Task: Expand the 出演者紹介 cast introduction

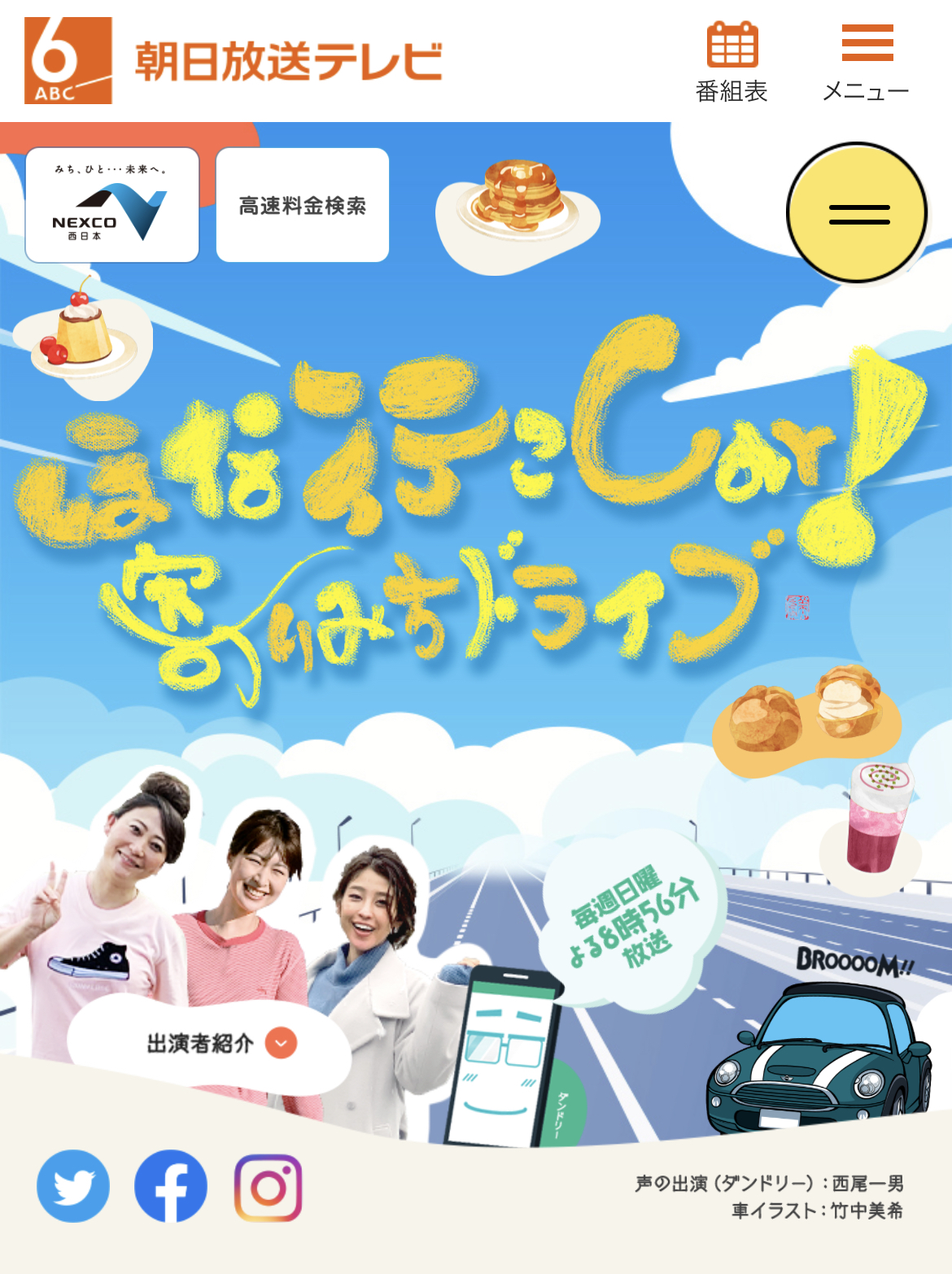Action: coord(220,1043)
